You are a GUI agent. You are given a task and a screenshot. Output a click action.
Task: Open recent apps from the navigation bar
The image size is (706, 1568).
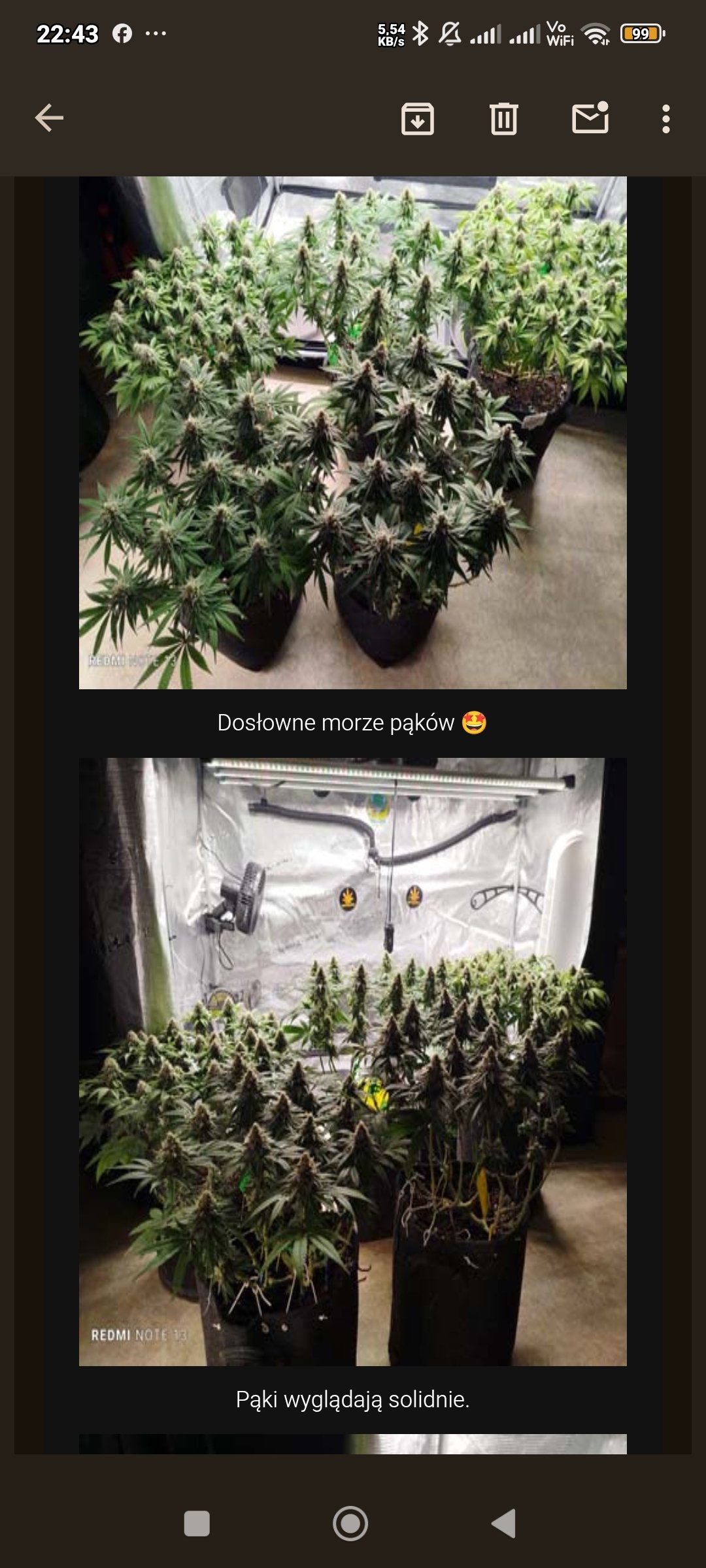pos(197,1524)
